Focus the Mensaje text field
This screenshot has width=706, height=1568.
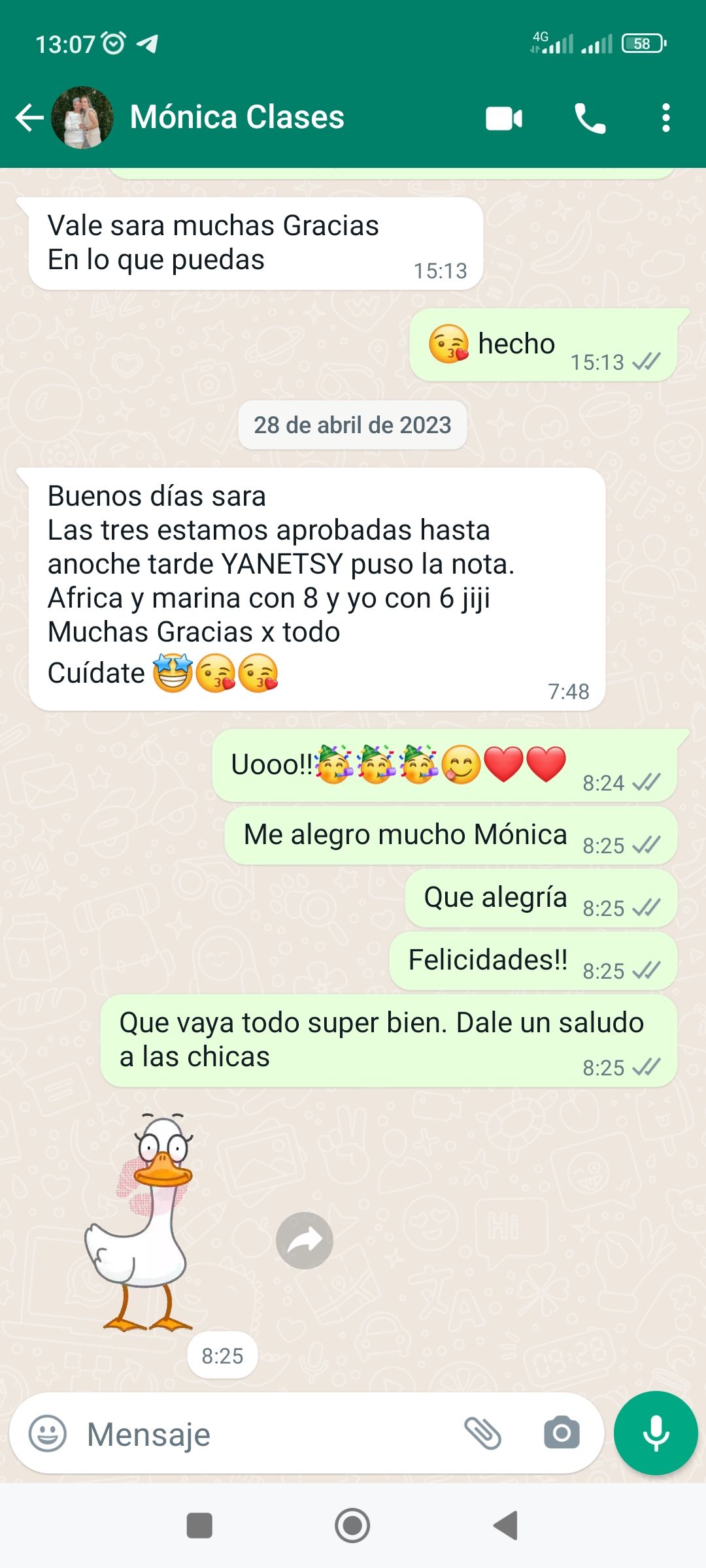[x=261, y=1434]
